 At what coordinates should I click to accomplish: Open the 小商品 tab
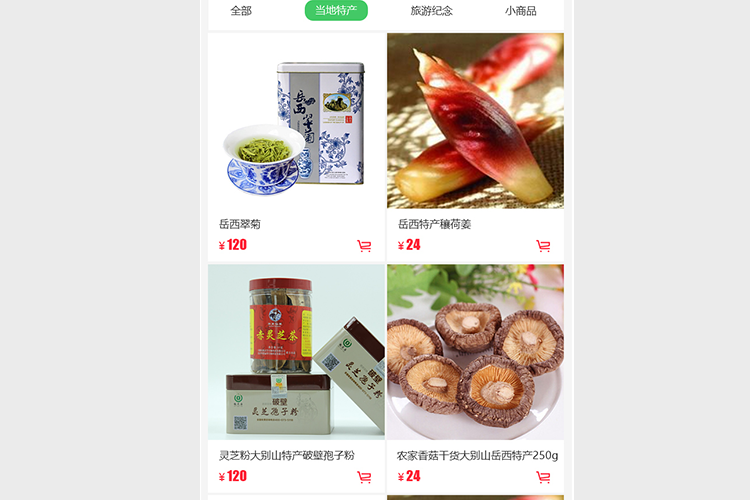[x=520, y=11]
